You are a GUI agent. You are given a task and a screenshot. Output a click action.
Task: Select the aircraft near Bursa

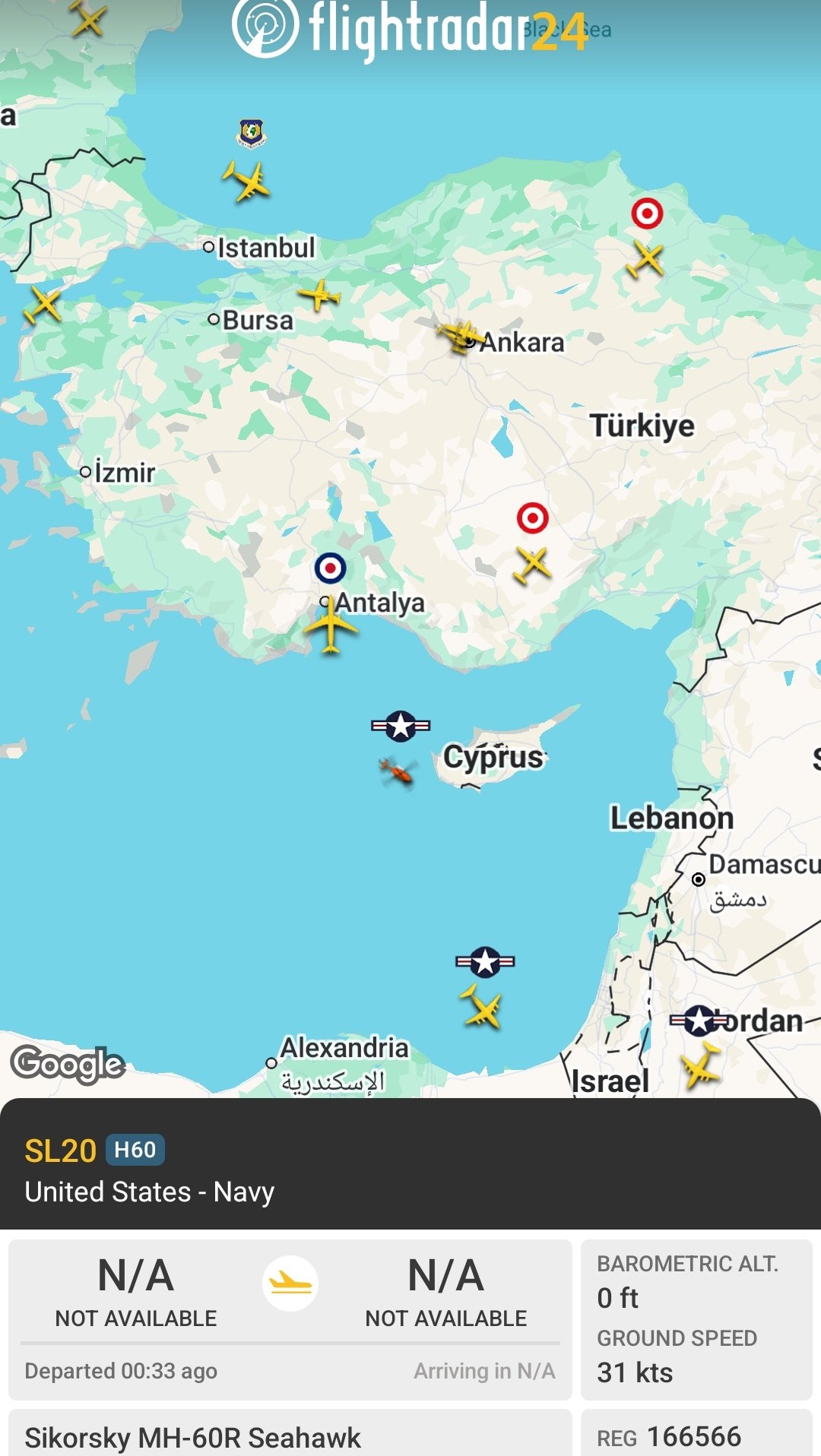(319, 295)
